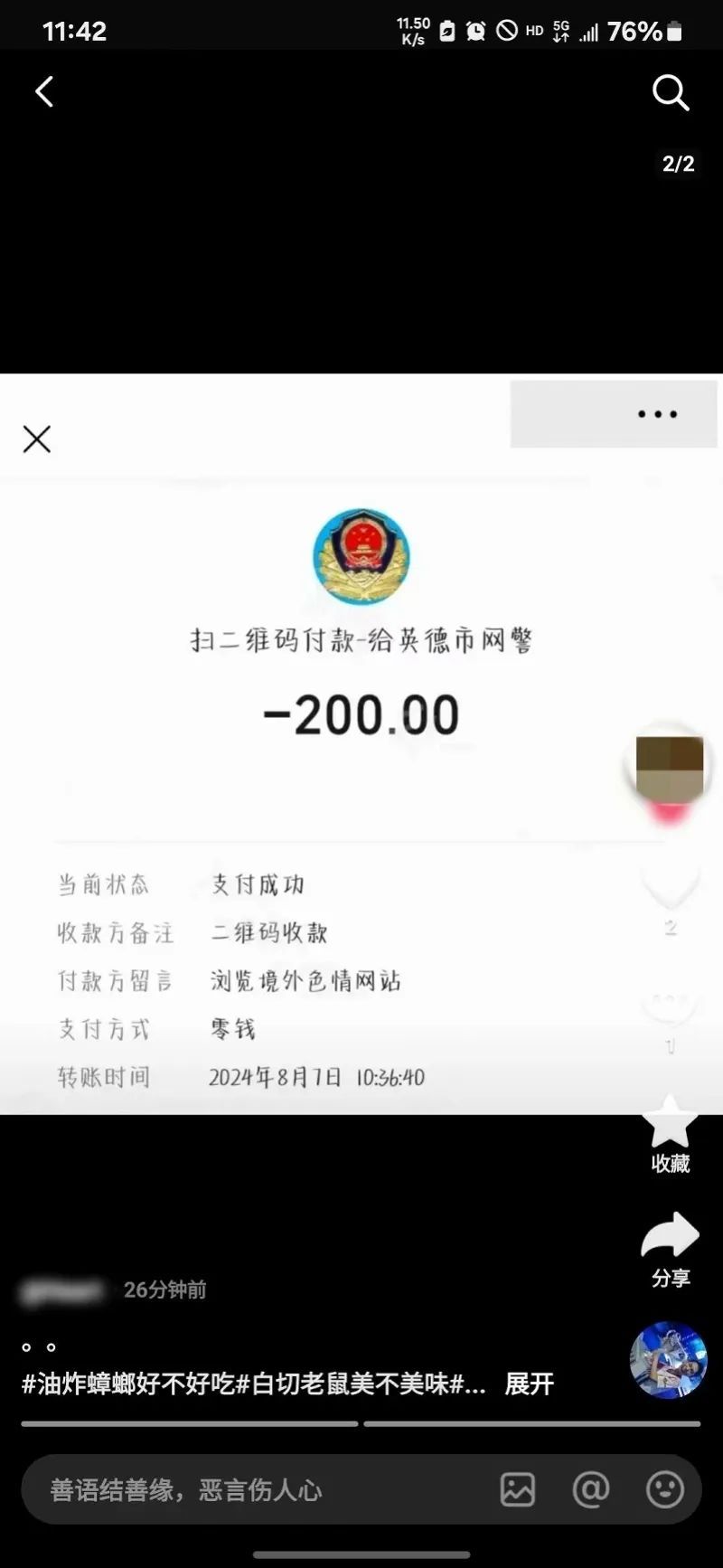Close the payment screenshot with the X button

(x=36, y=439)
